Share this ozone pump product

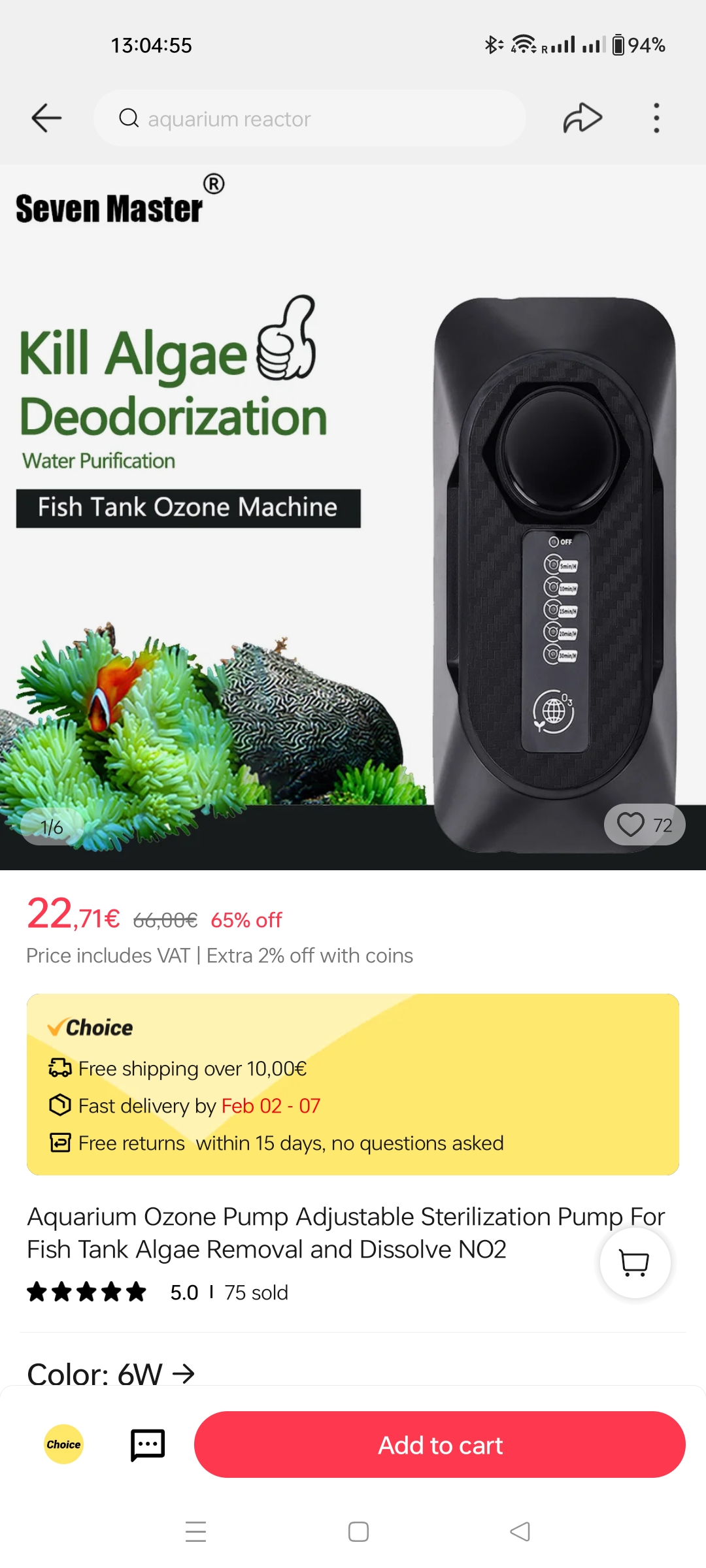(x=582, y=118)
